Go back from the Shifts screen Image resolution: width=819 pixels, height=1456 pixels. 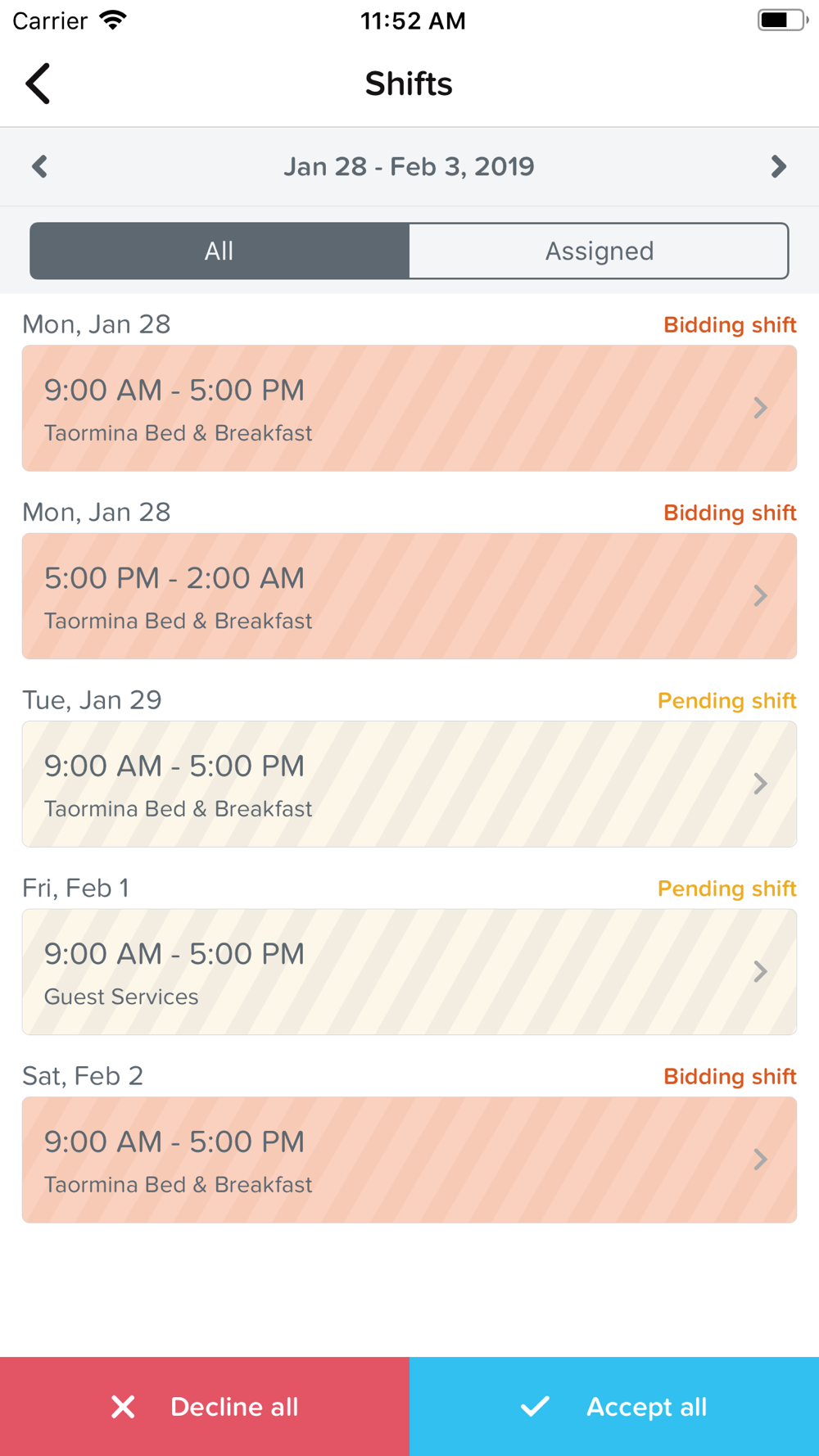coord(38,84)
